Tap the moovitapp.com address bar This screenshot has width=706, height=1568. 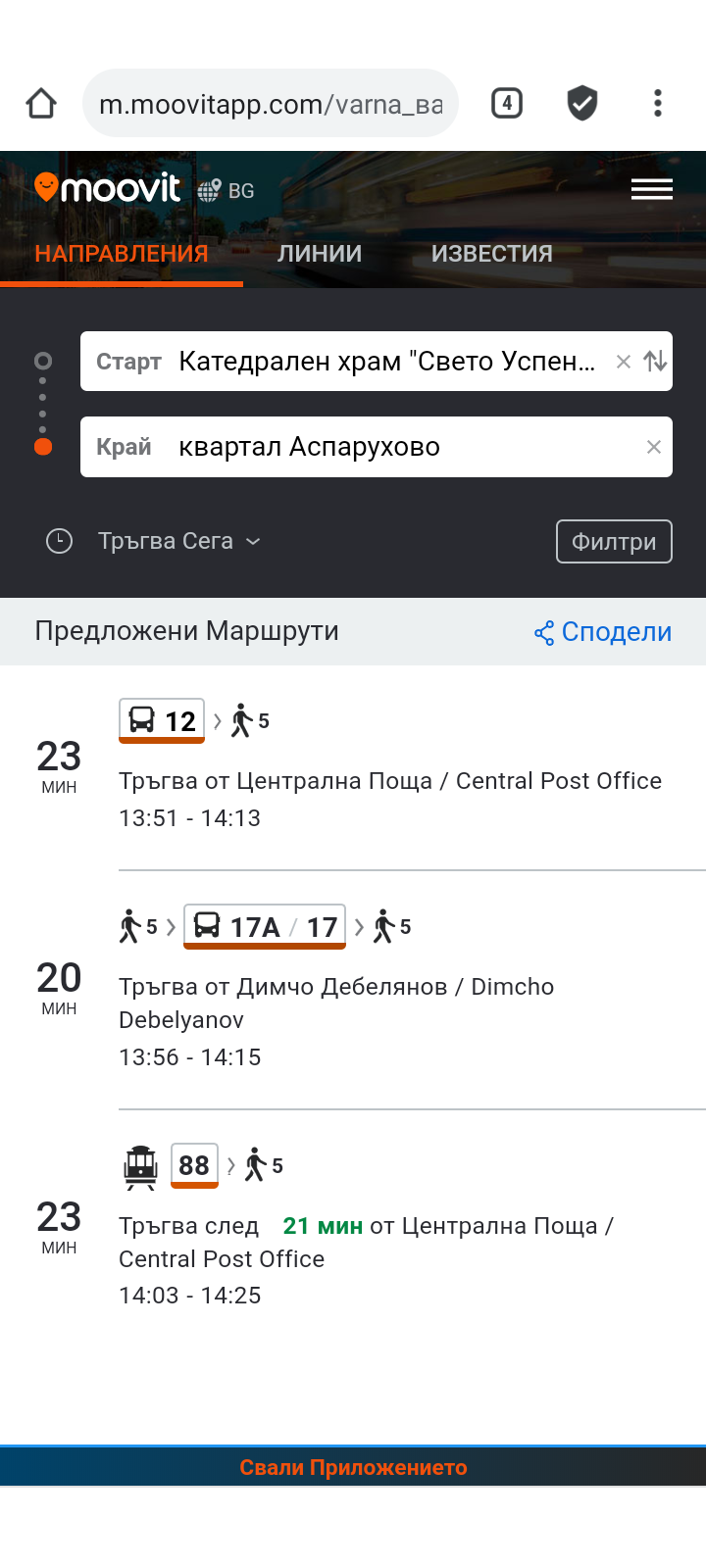tap(270, 104)
